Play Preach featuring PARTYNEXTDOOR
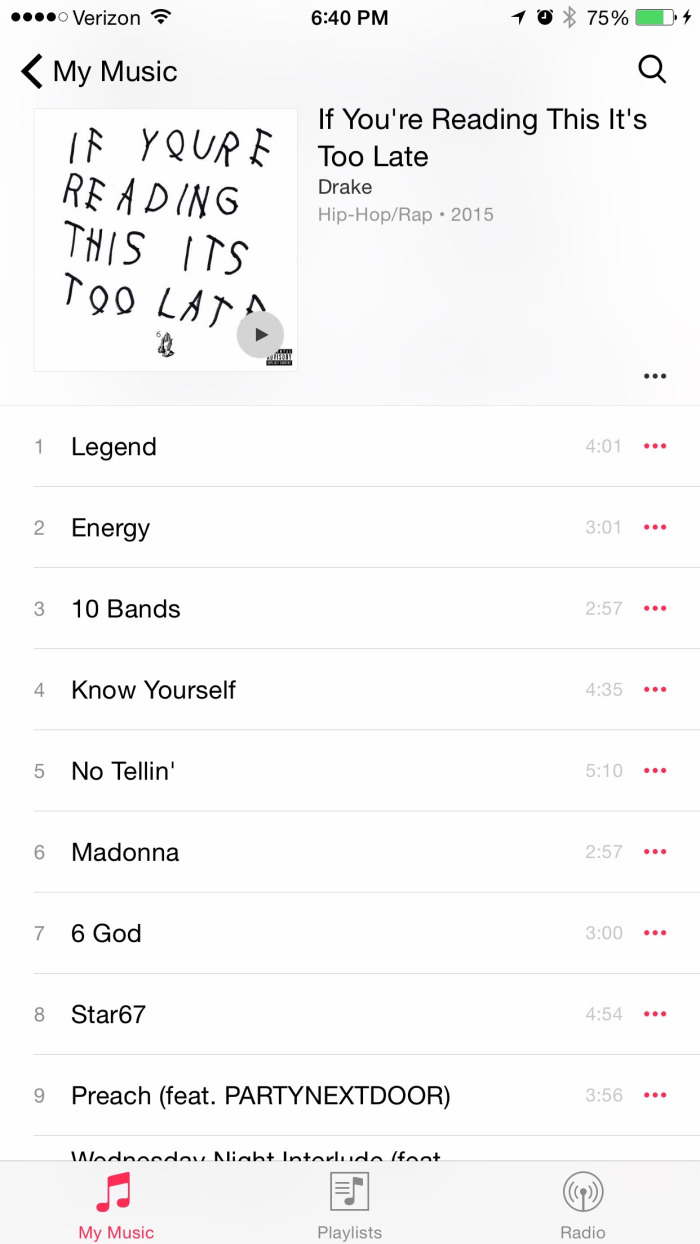700x1244 pixels. pyautogui.click(x=260, y=1096)
